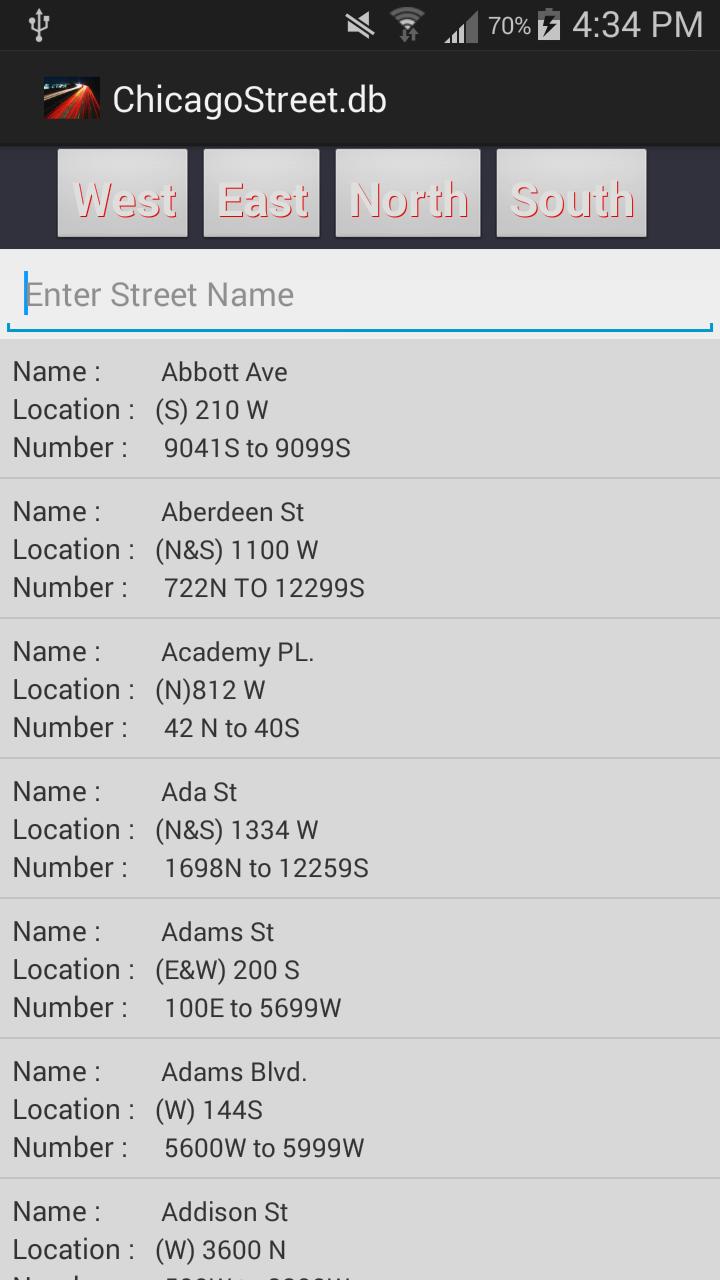
Task: Open the Abbott Ave entry
Action: [360, 409]
